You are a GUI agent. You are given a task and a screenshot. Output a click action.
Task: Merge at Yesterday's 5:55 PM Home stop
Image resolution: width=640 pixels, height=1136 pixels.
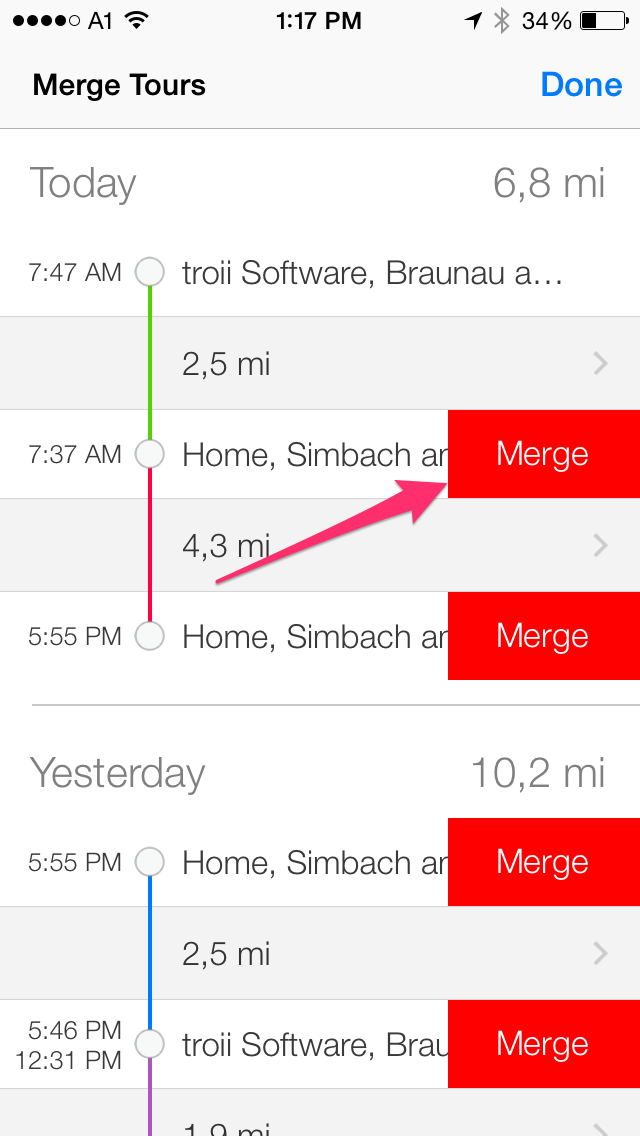(543, 862)
